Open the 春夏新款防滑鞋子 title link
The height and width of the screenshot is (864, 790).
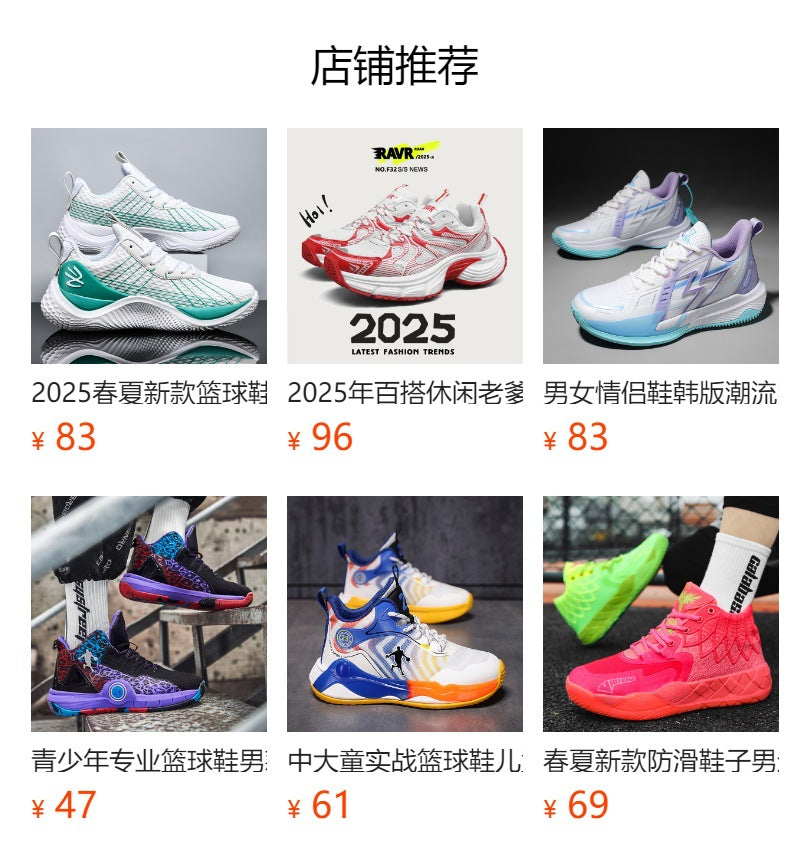coord(657,757)
